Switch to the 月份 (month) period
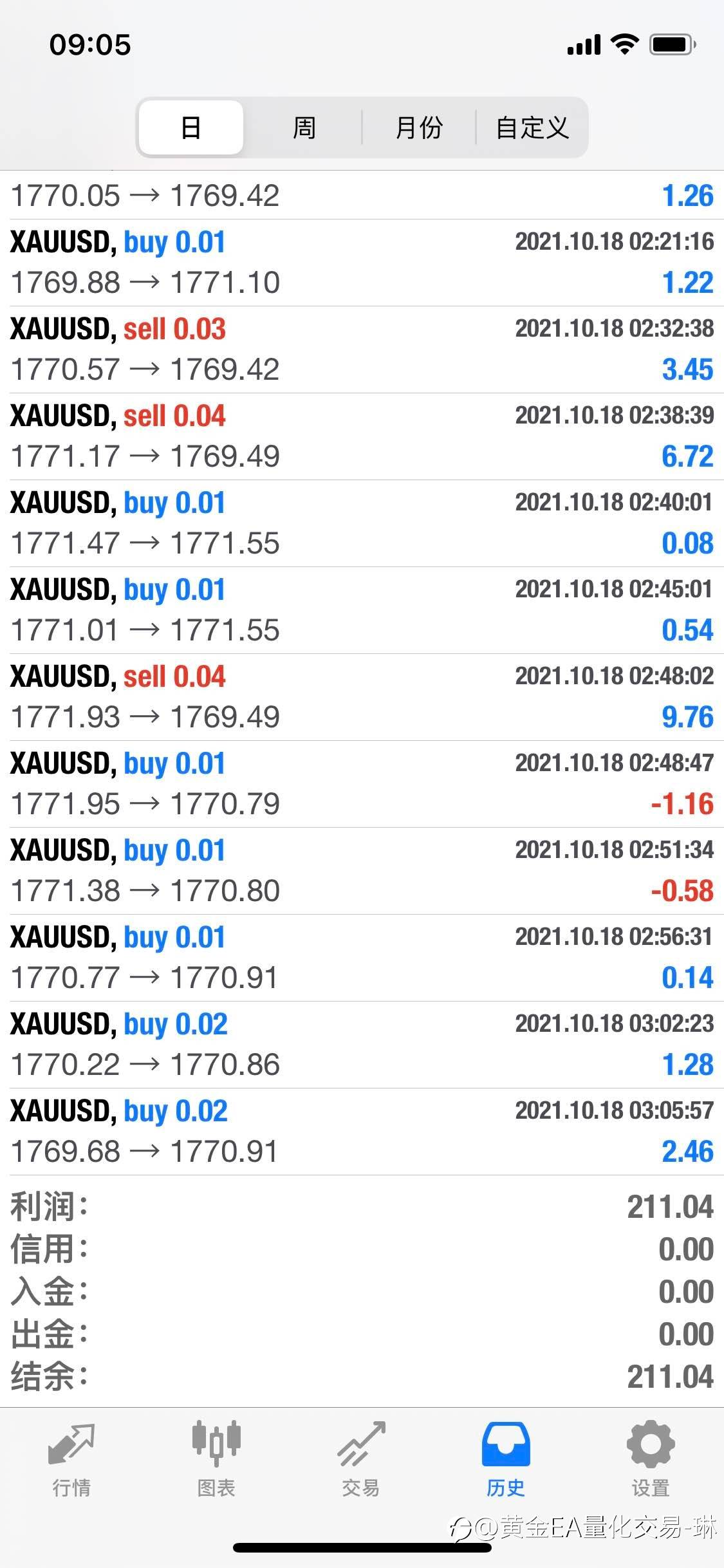The width and height of the screenshot is (724, 1568). [418, 127]
